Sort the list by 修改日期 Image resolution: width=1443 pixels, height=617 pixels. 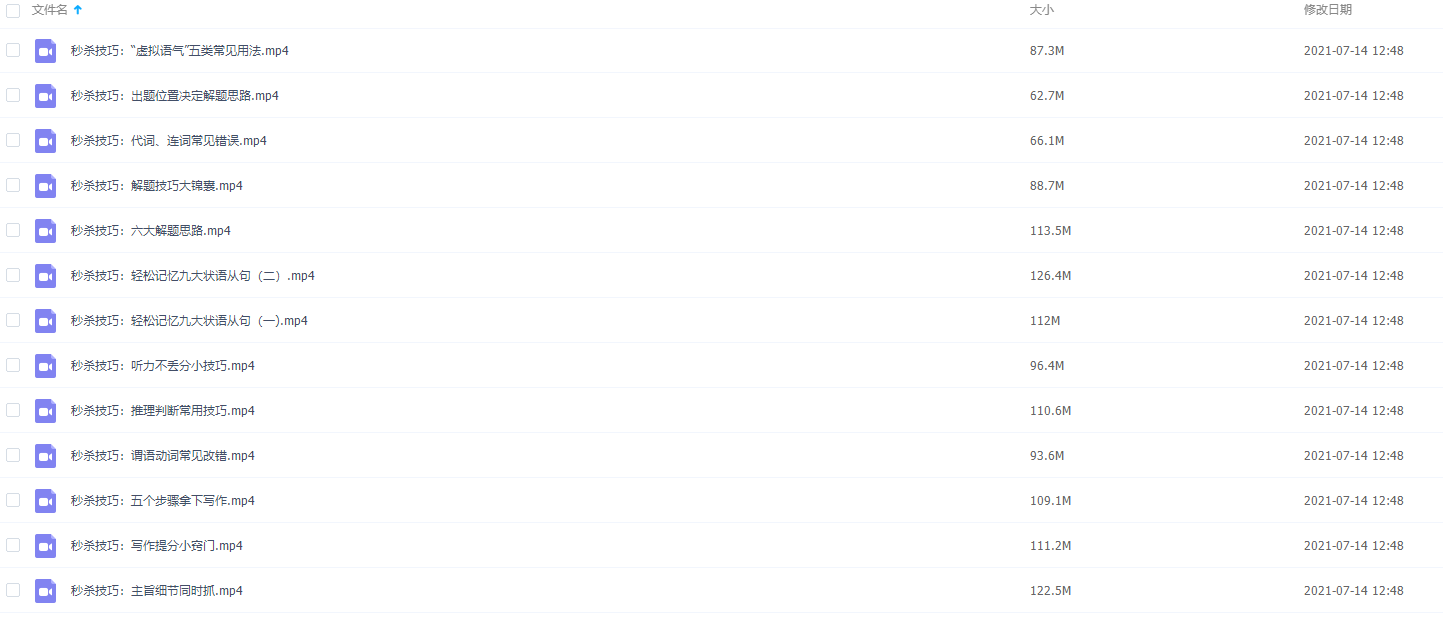(x=1327, y=10)
